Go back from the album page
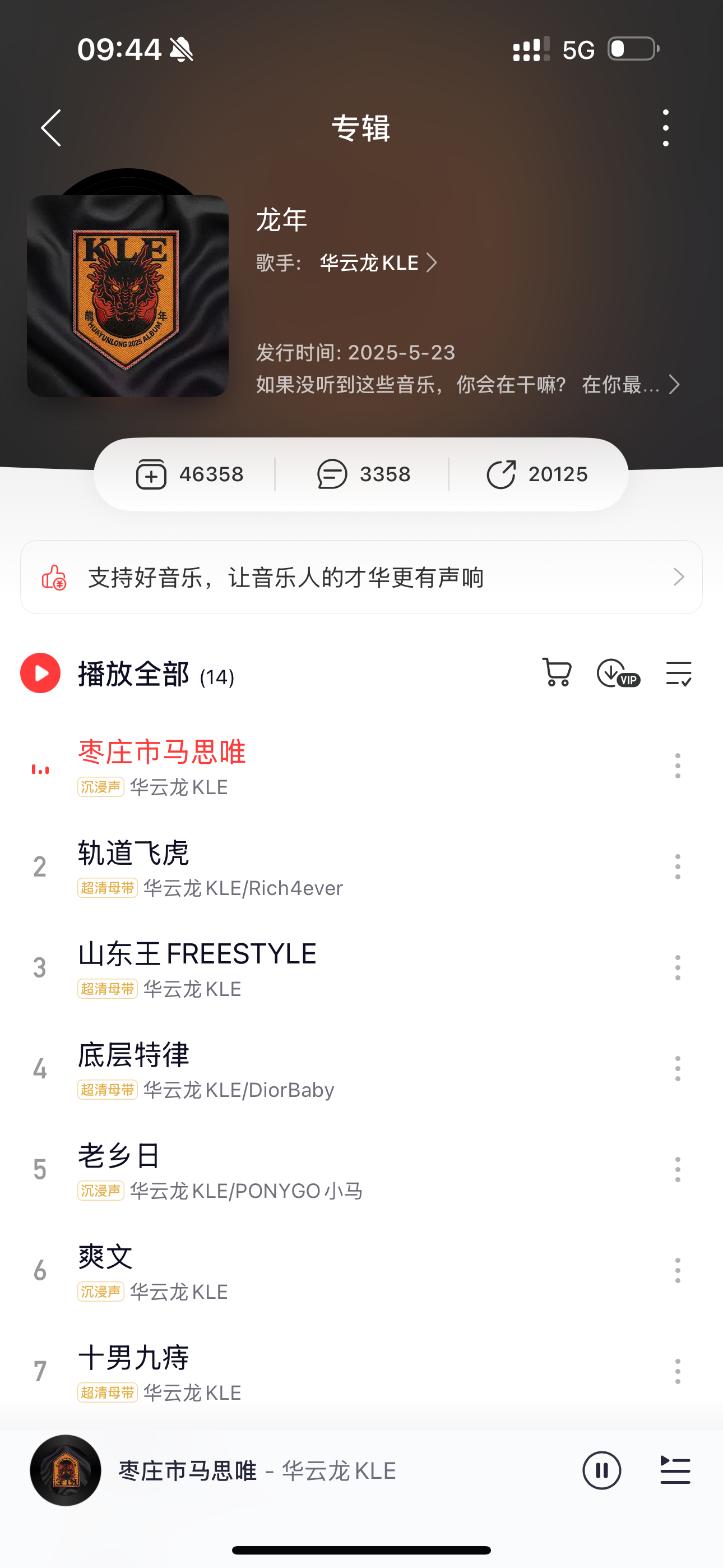This screenshot has height=1568, width=723. point(51,128)
